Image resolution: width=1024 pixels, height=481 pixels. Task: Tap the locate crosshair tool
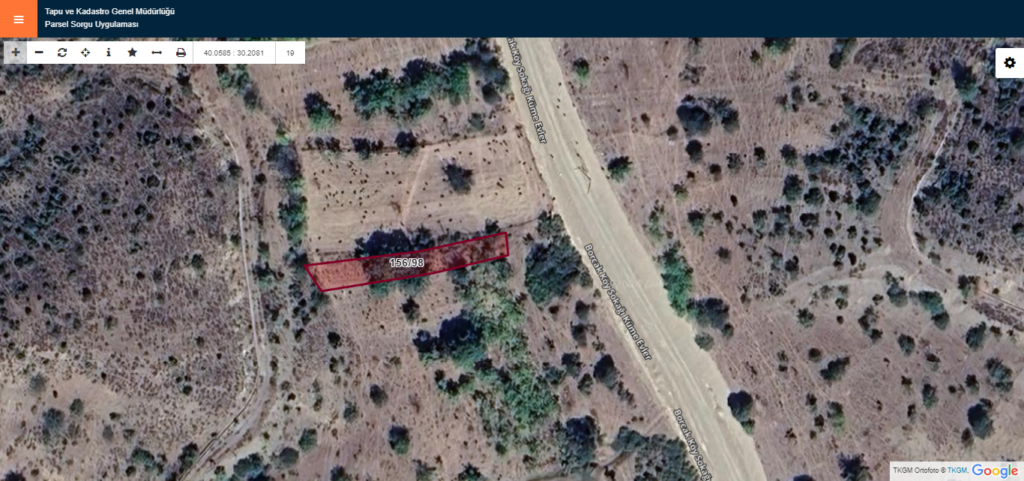[85, 52]
